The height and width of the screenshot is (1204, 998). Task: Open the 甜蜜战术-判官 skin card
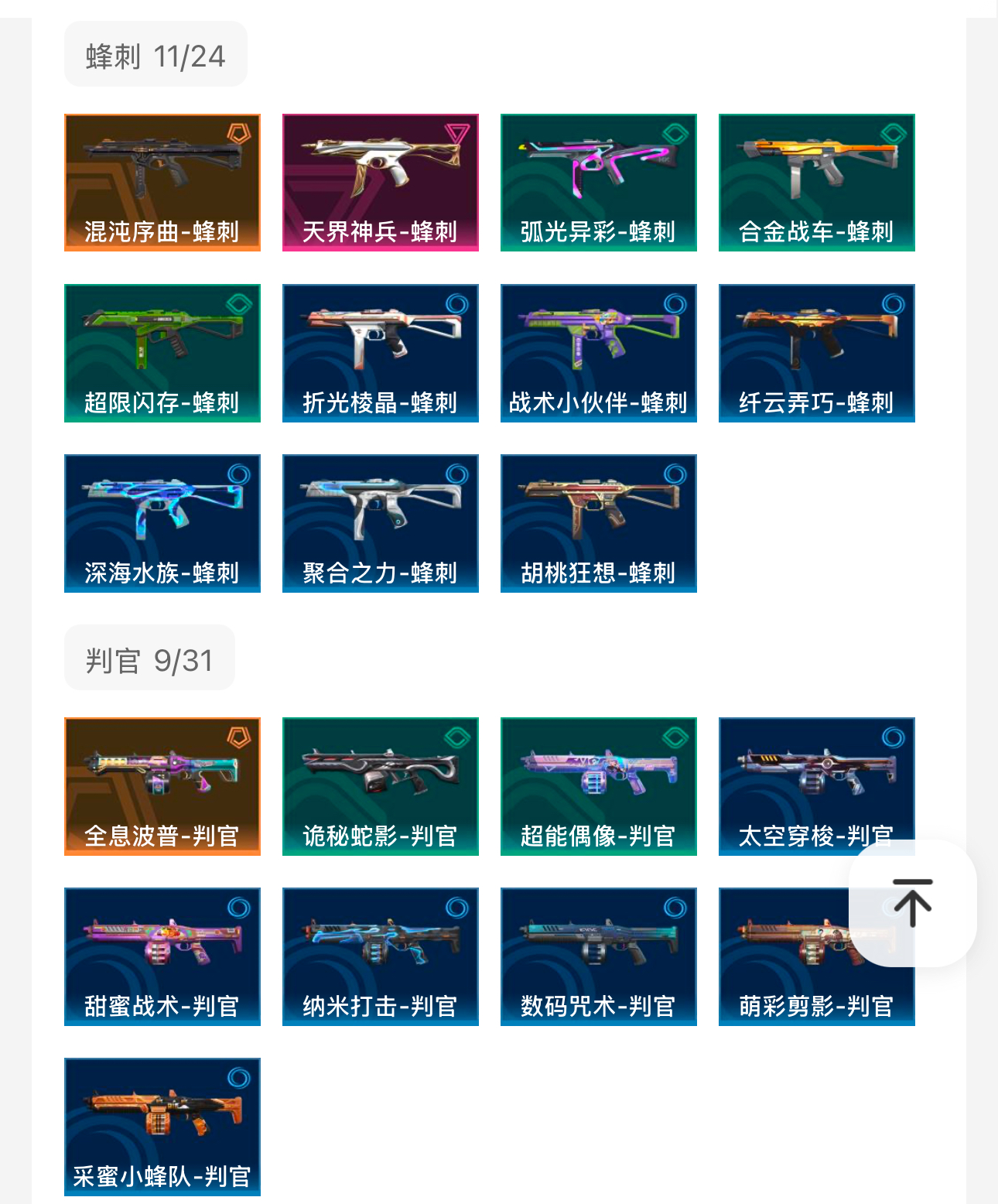[162, 956]
